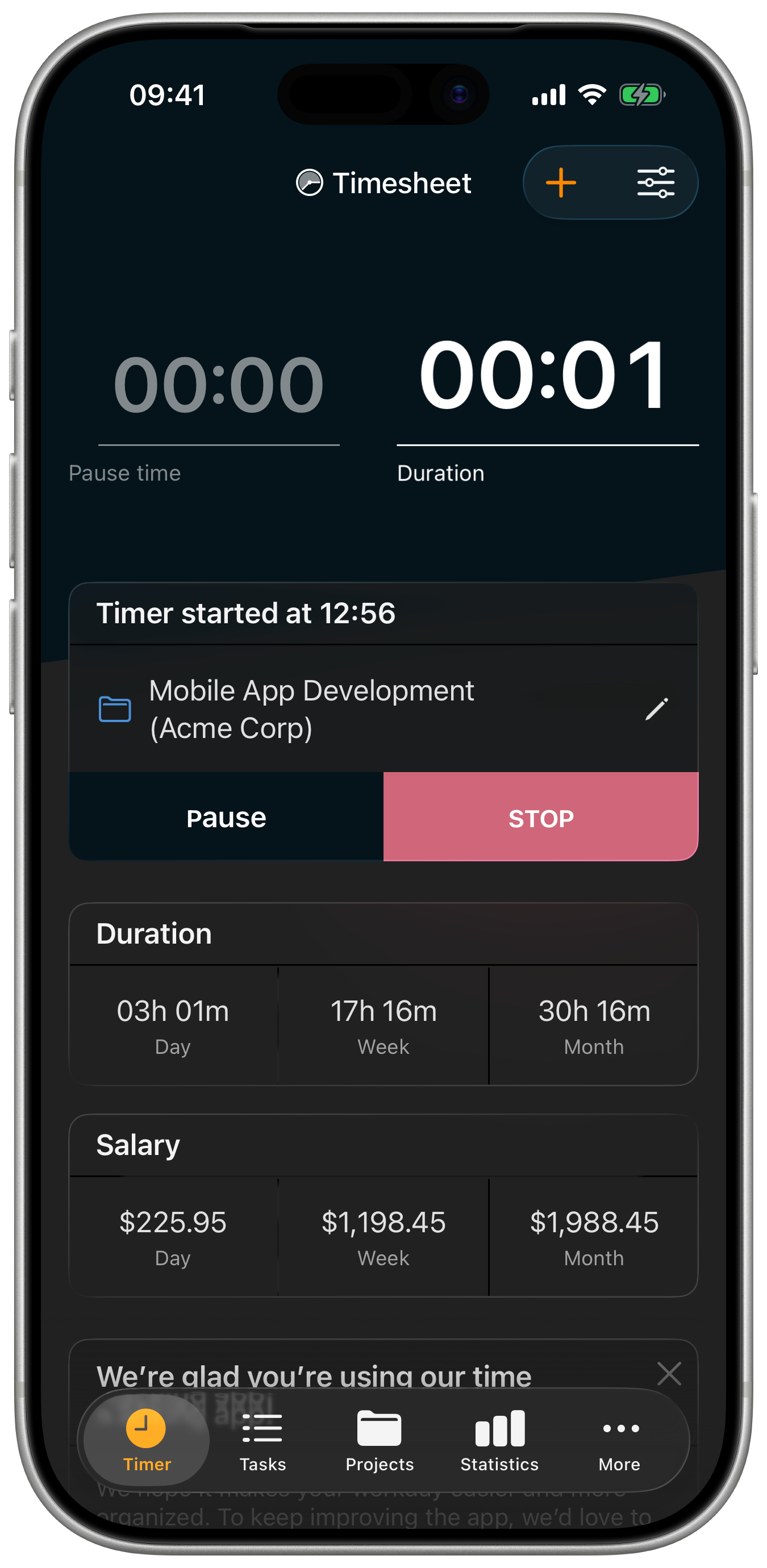This screenshot has height=1568, width=767.
Task: Switch to the Tasks tab
Action: coord(262,1441)
